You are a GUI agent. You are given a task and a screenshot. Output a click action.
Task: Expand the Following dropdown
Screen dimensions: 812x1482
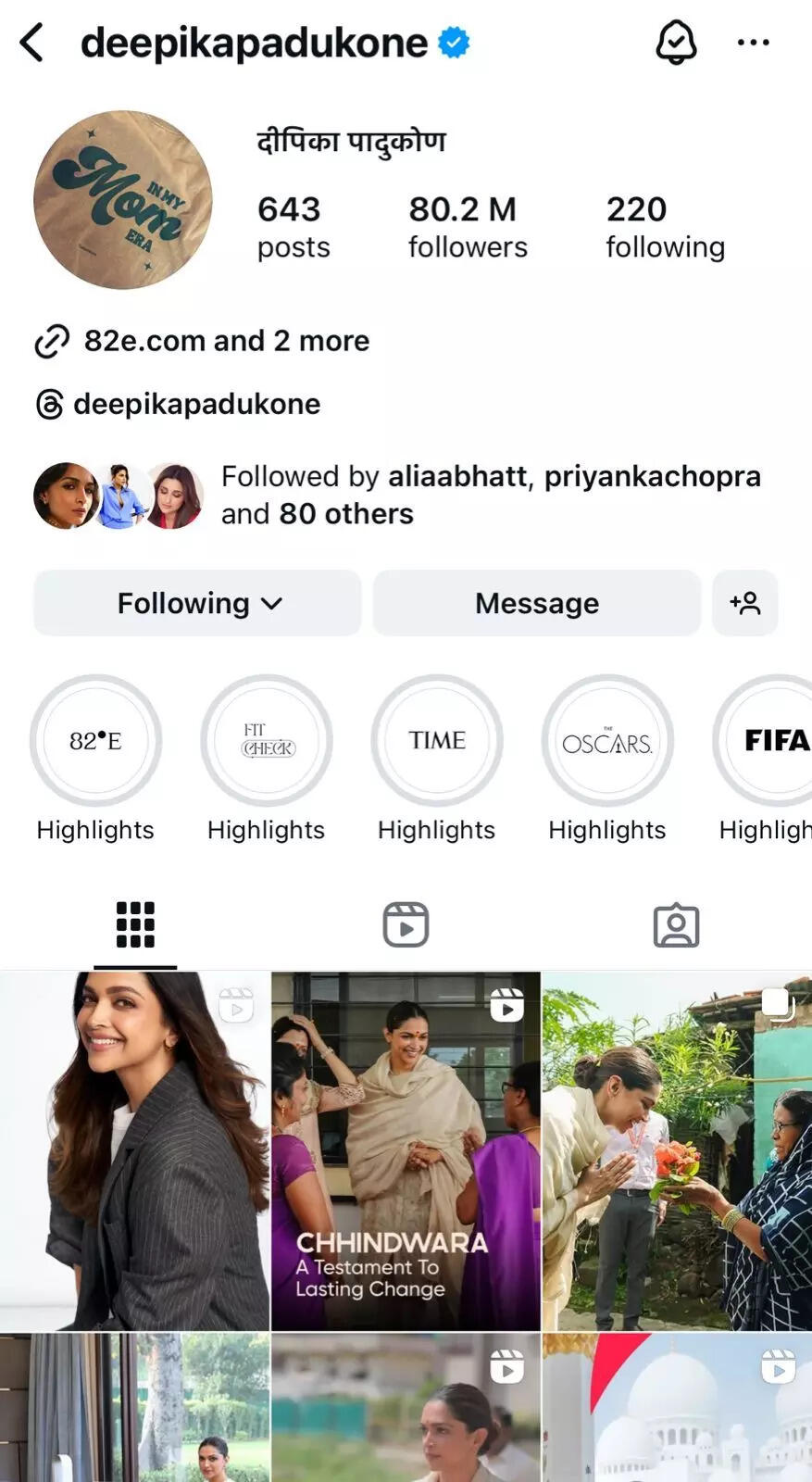coord(197,603)
